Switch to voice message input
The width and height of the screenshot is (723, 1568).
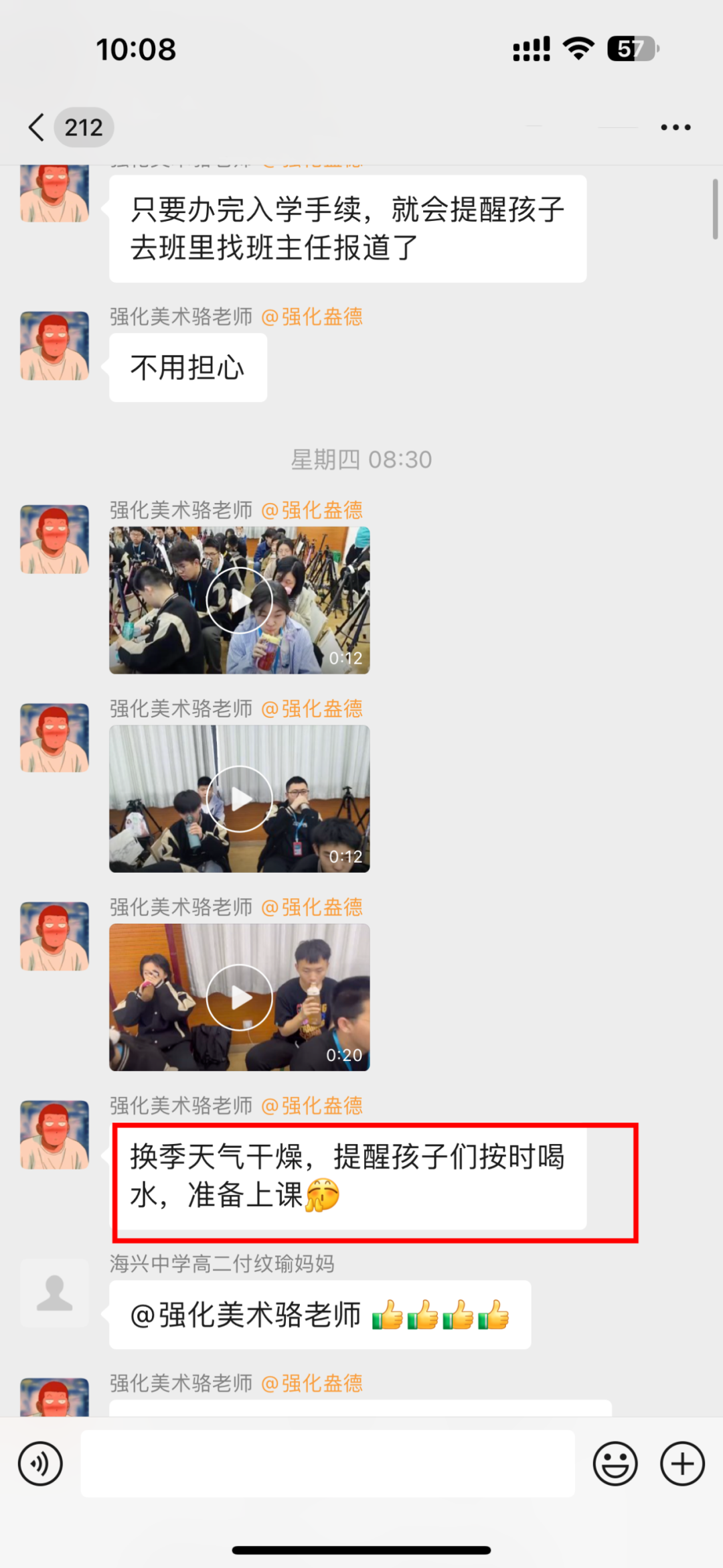click(41, 1464)
